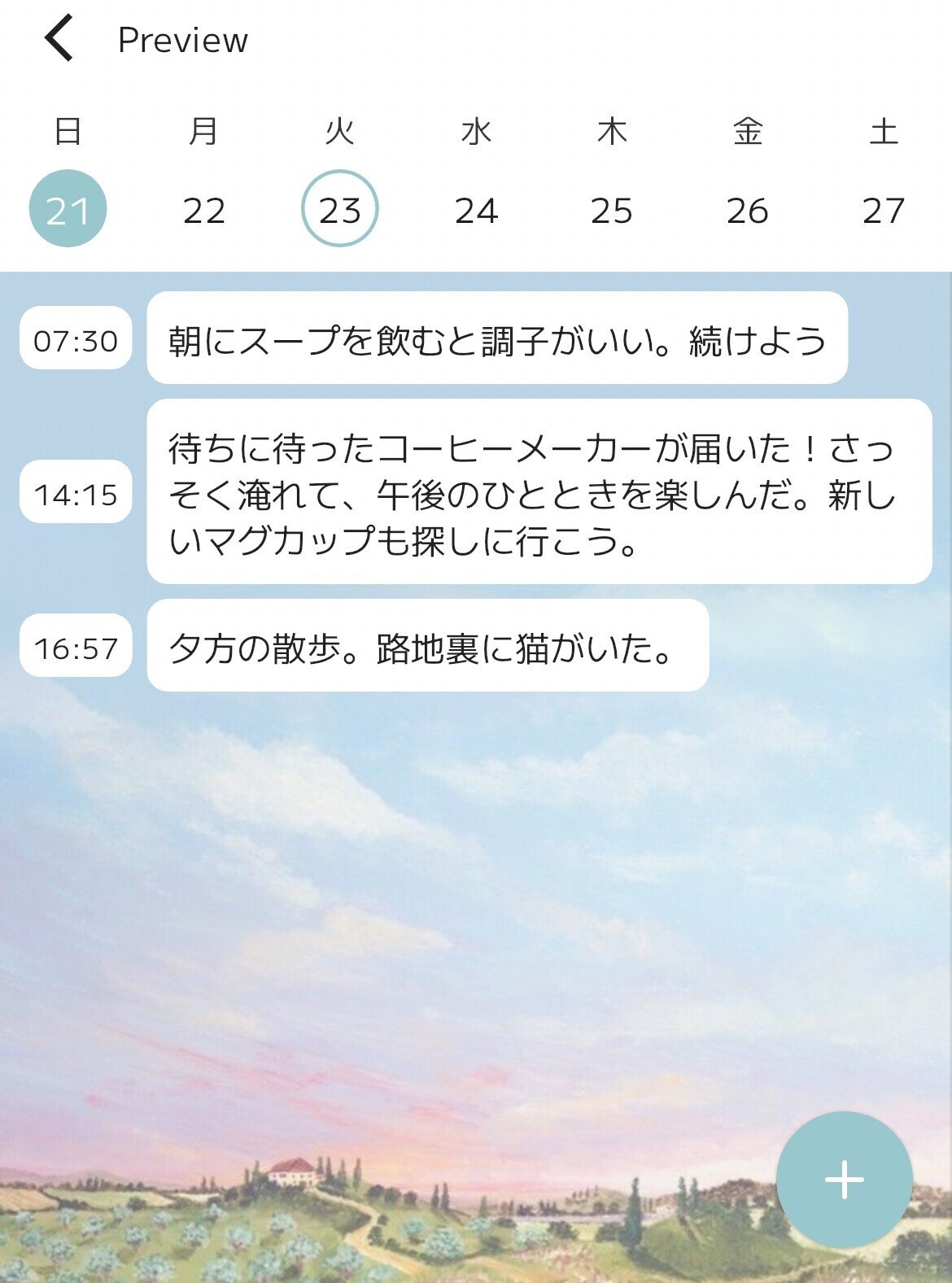Add a new entry with plus button
The width and height of the screenshot is (952, 1283).
[844, 1179]
